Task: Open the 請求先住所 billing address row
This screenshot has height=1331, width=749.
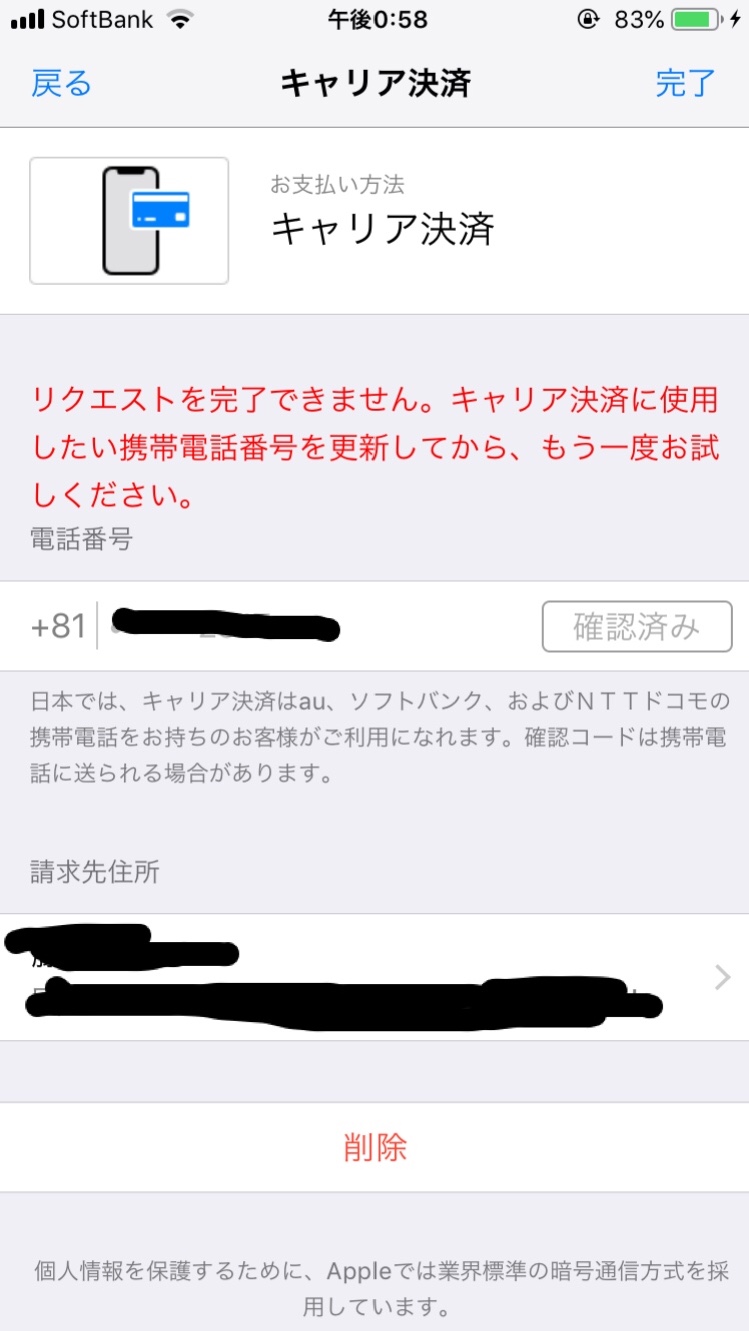Action: pyautogui.click(x=374, y=977)
